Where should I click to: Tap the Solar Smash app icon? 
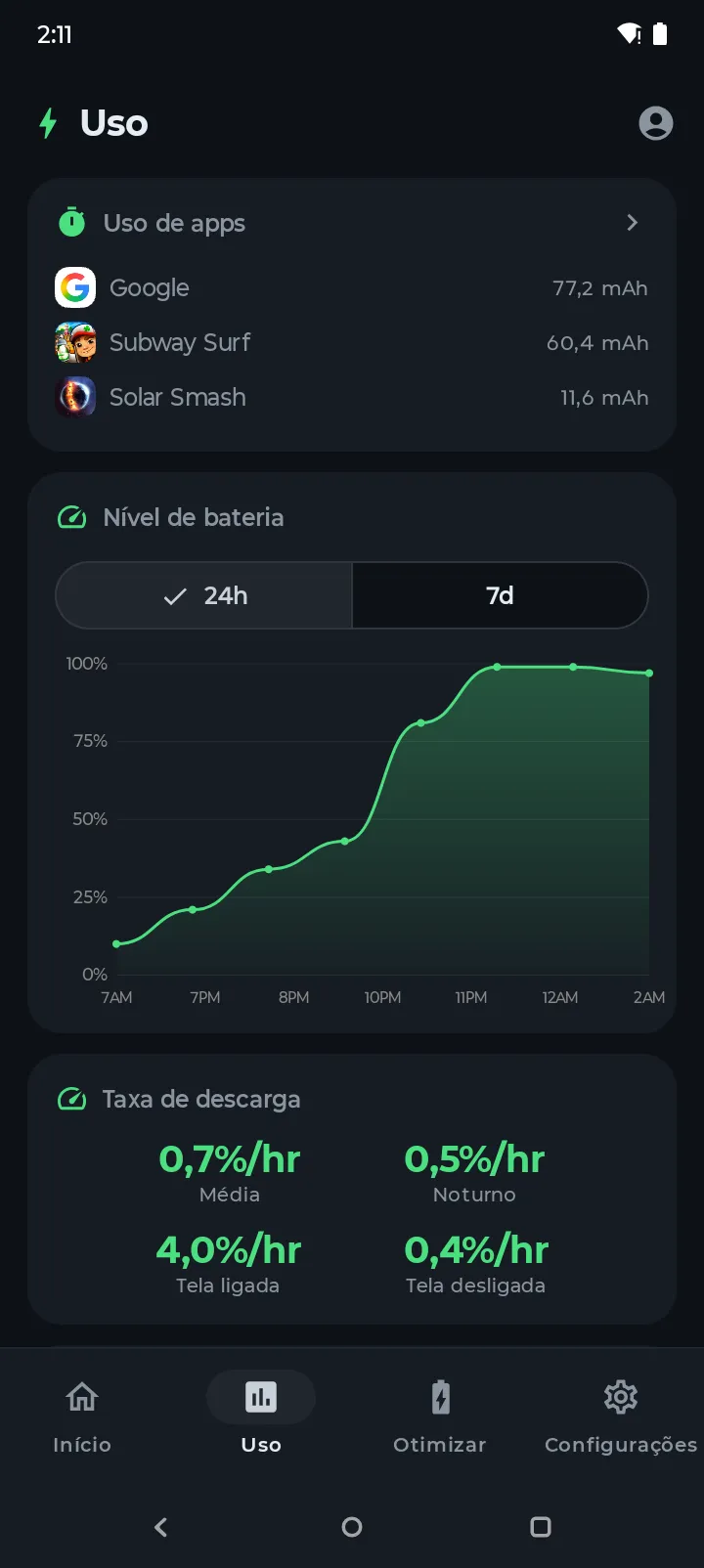click(75, 397)
